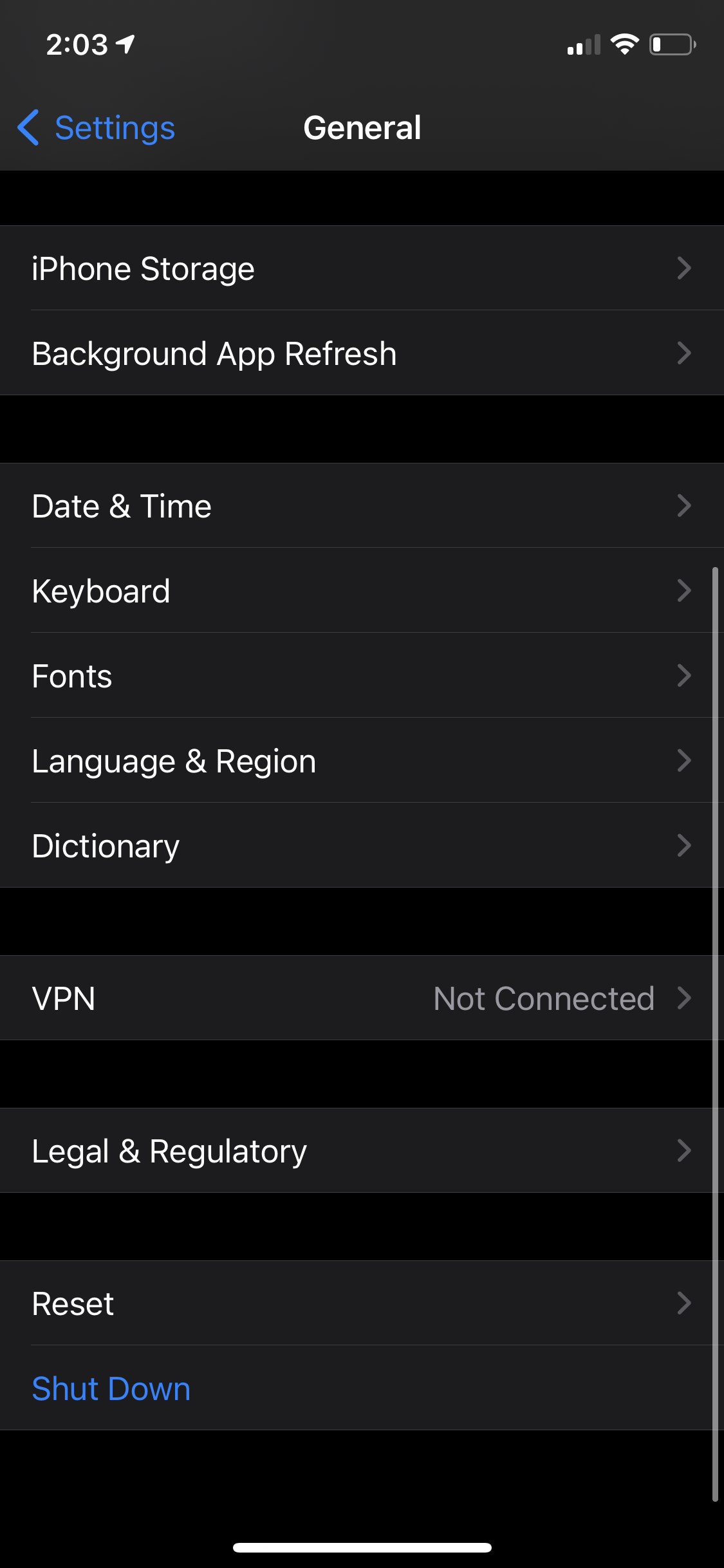
Task: Open Language & Region
Action: pos(360,761)
